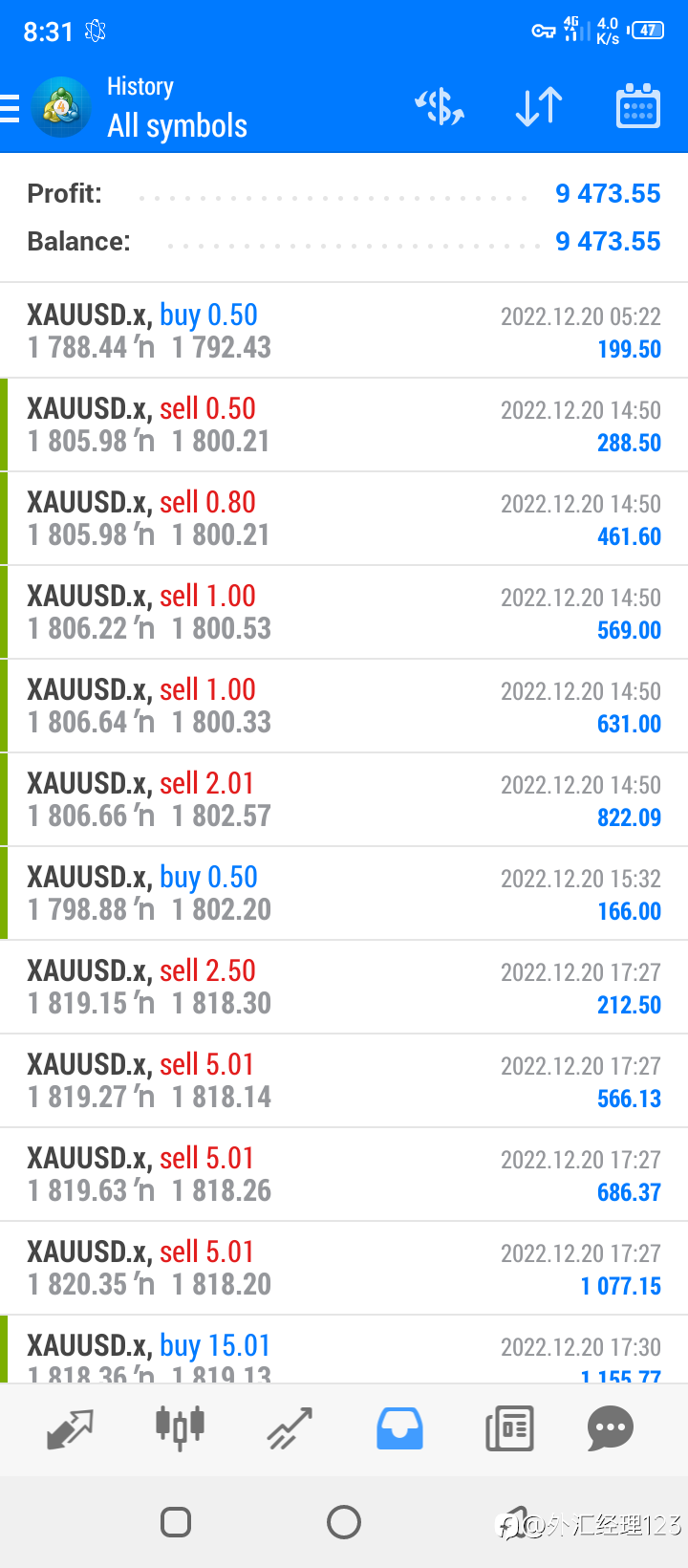
Task: Go to the Trade tab
Action: tap(290, 1429)
